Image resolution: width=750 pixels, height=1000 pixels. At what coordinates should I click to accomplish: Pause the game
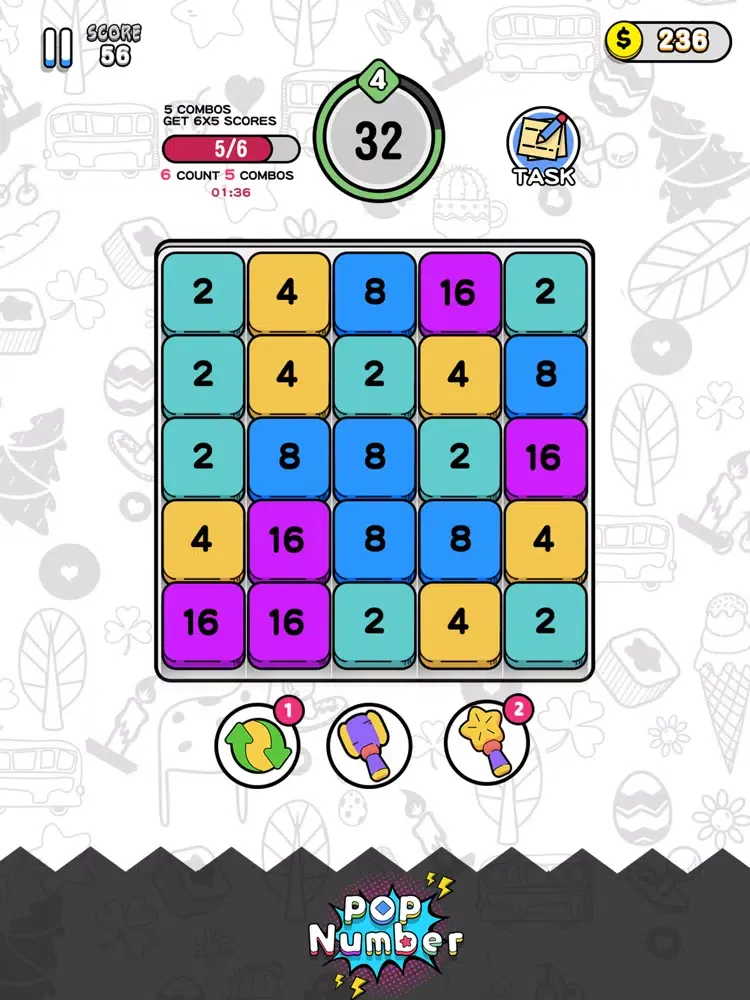pyautogui.click(x=57, y=46)
